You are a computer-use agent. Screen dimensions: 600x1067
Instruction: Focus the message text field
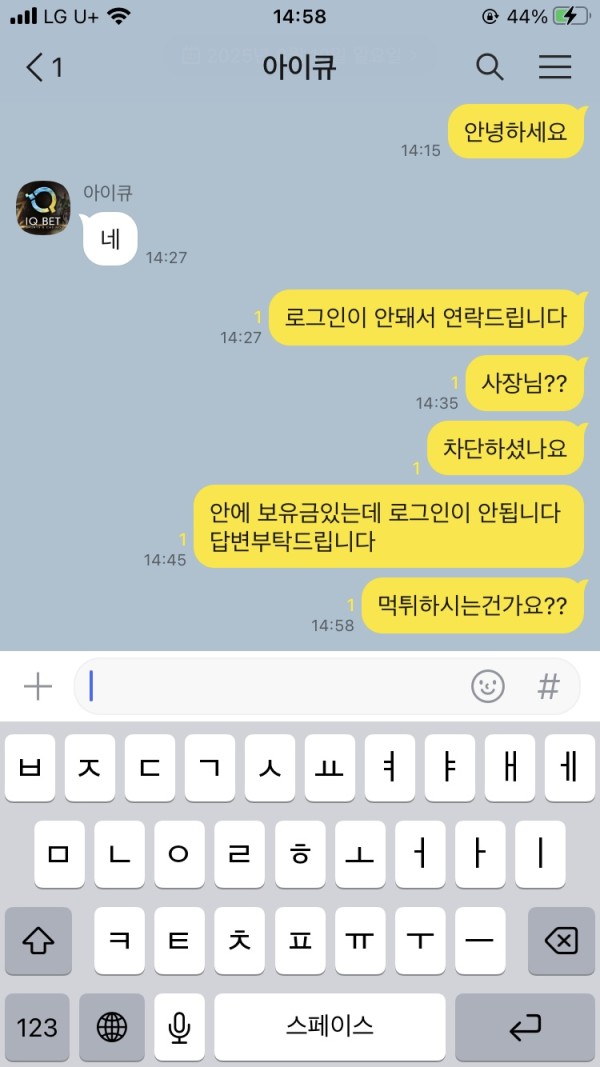(270, 686)
